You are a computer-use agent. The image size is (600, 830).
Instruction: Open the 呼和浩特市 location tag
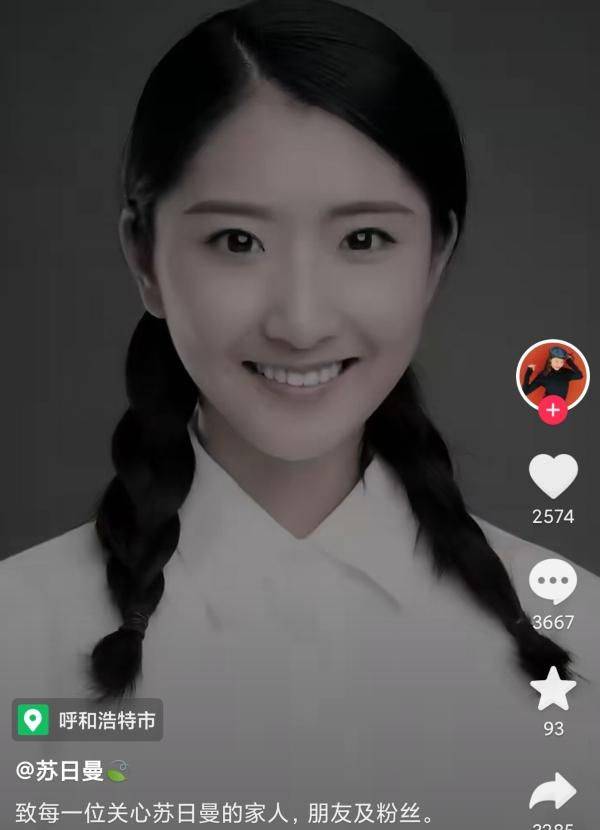[87, 719]
